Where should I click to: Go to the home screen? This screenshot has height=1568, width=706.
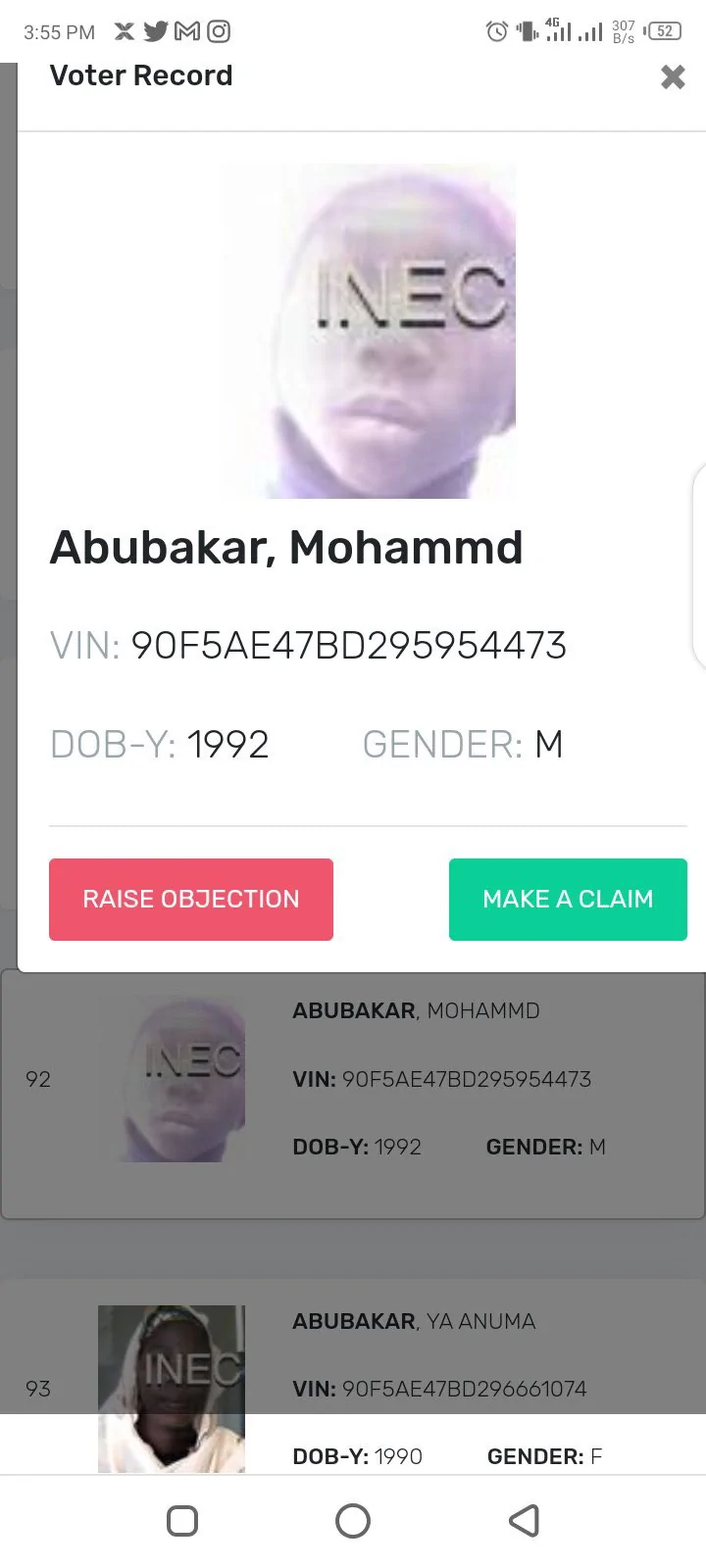click(353, 1521)
